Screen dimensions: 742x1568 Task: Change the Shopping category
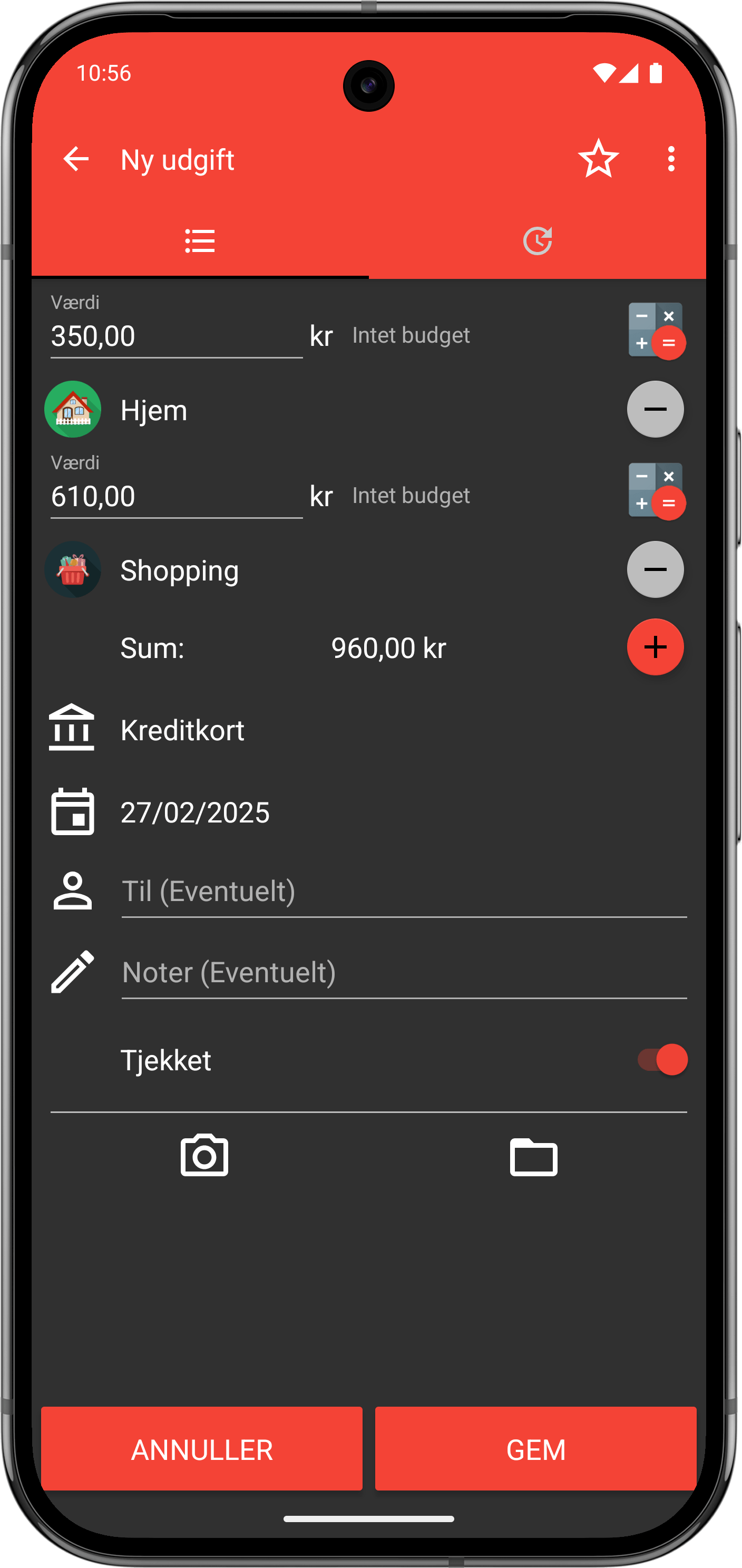tap(179, 570)
